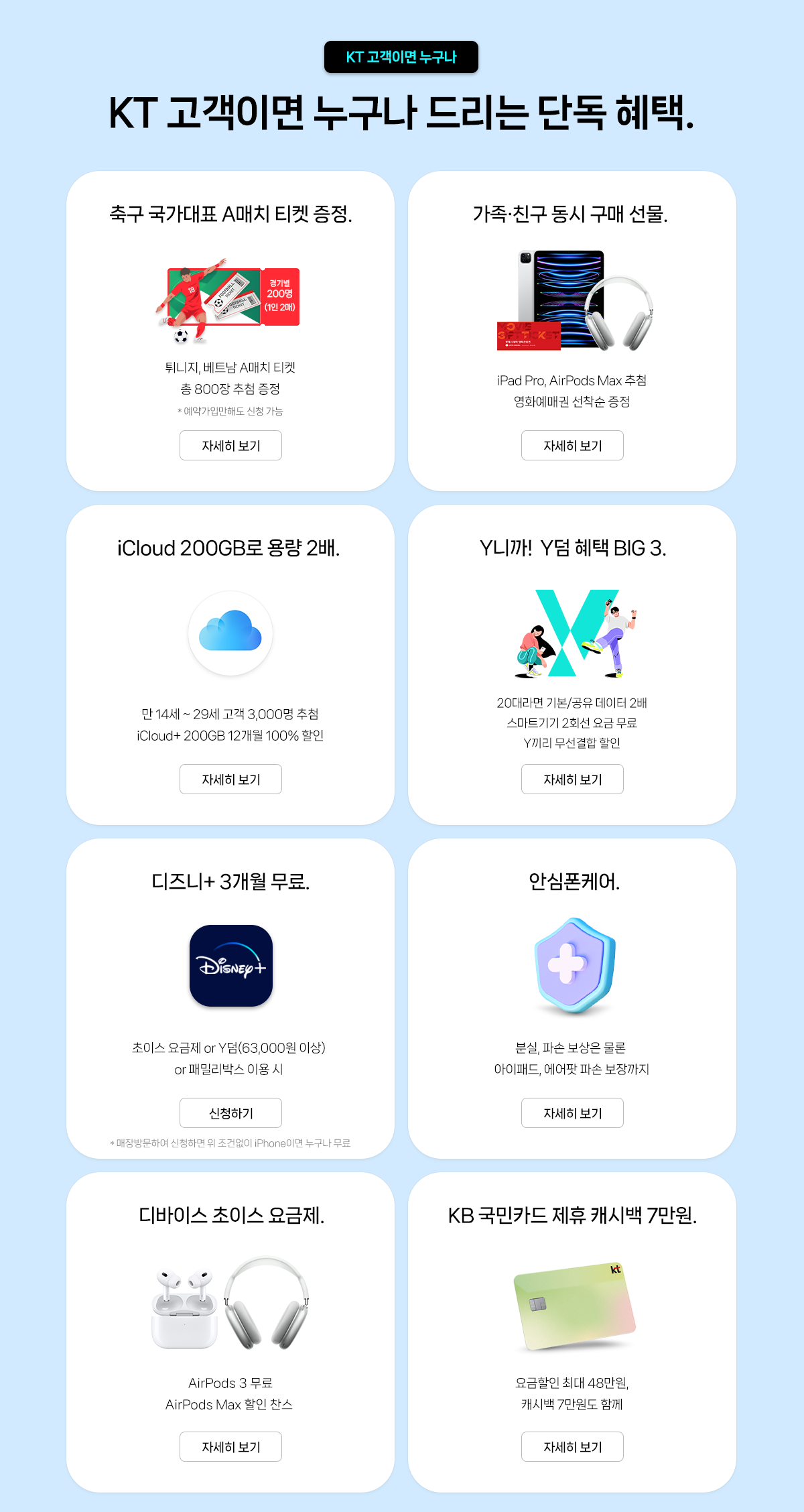View details for the A-match football ticket giveaway
The width and height of the screenshot is (804, 1512).
(230, 446)
